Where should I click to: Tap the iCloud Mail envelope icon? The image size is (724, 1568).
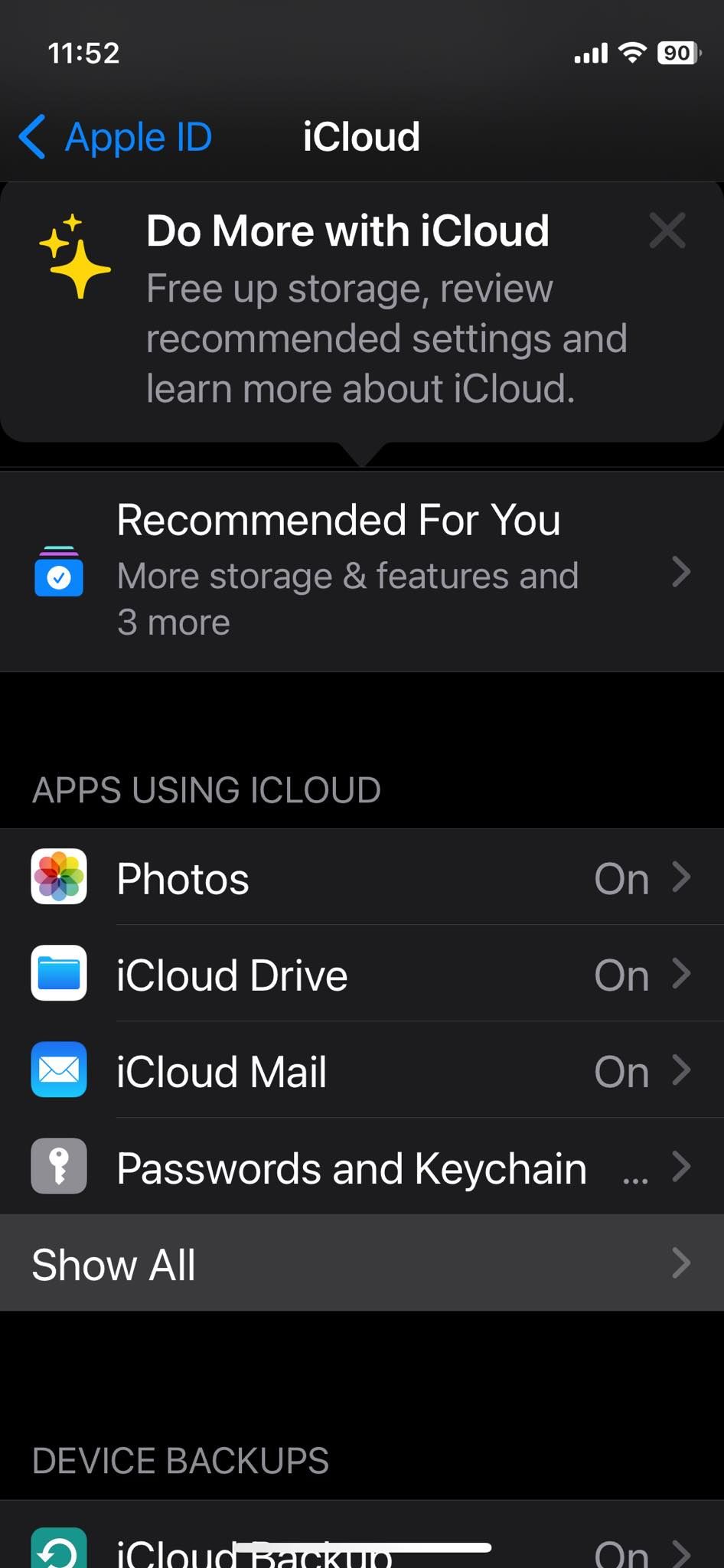tap(60, 1071)
